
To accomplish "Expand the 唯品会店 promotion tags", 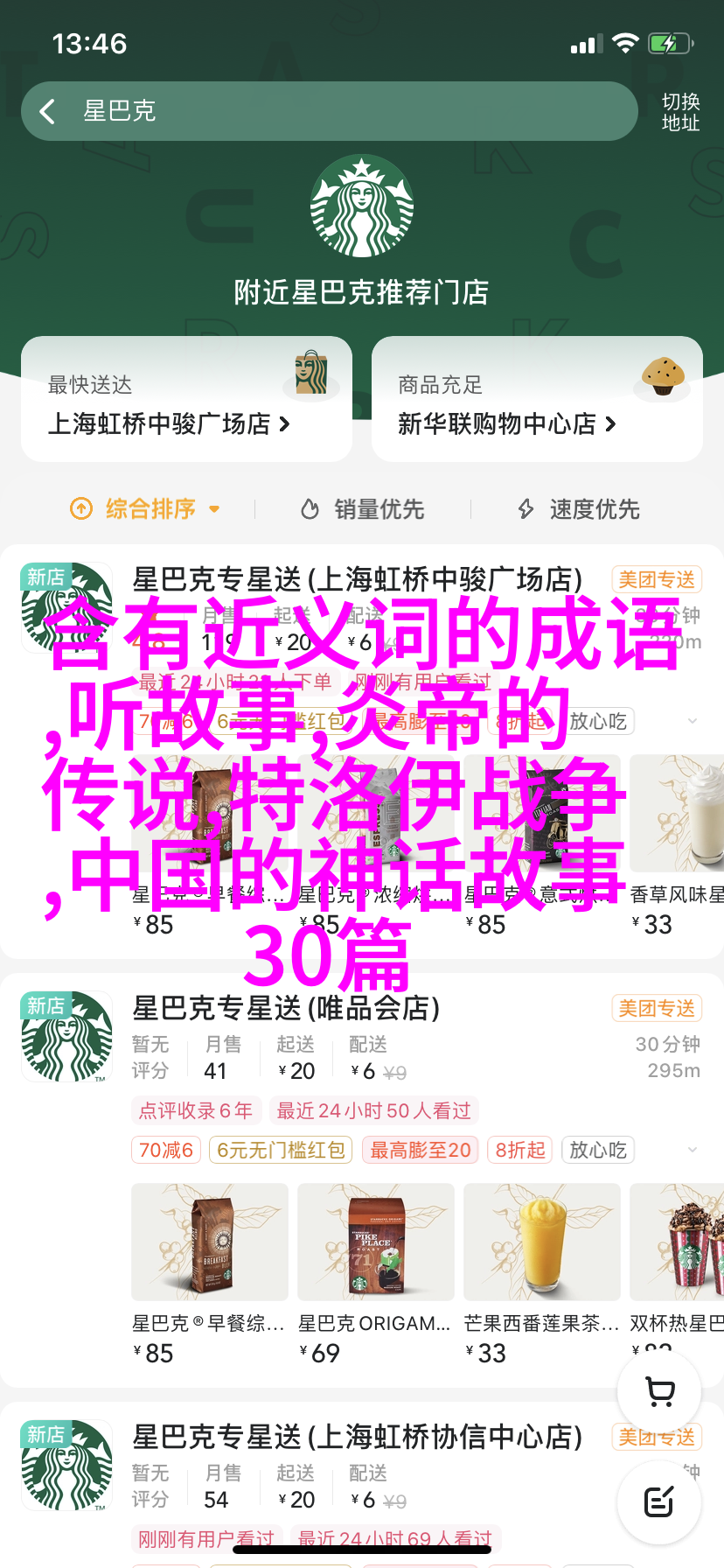I will click(x=693, y=1150).
